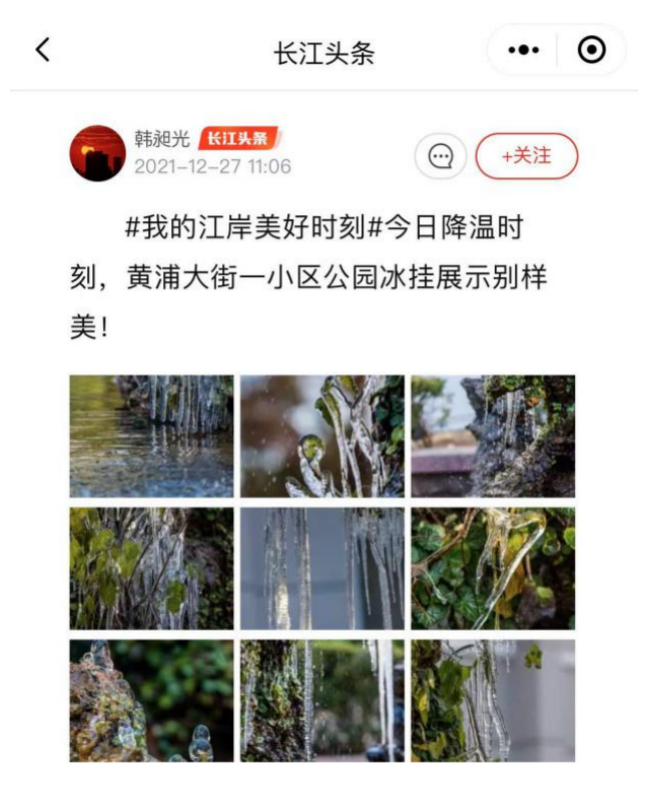Open the #我的江岸美好时刻# hashtag topic
The height and width of the screenshot is (786, 648).
click(247, 228)
